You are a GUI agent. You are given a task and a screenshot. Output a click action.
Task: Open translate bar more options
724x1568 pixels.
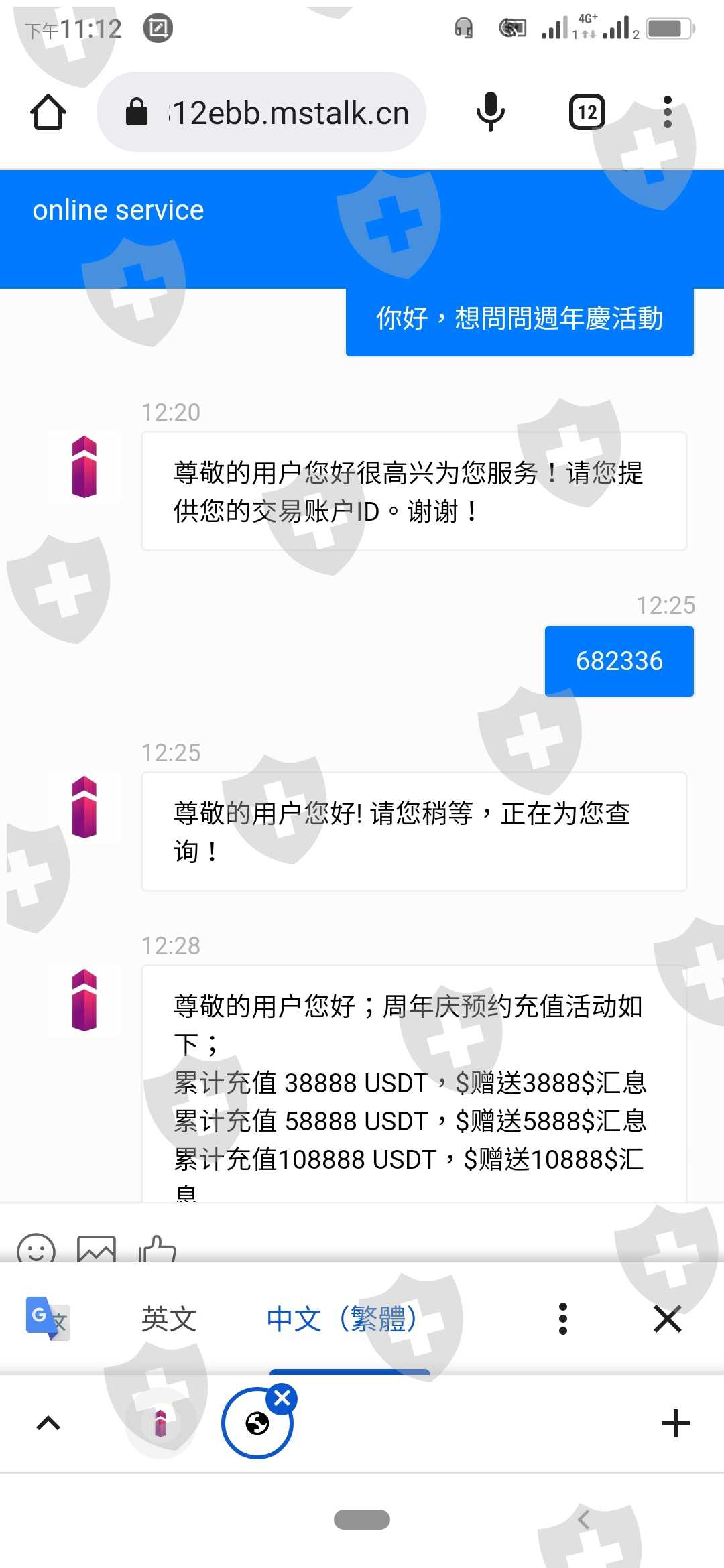pos(563,1319)
